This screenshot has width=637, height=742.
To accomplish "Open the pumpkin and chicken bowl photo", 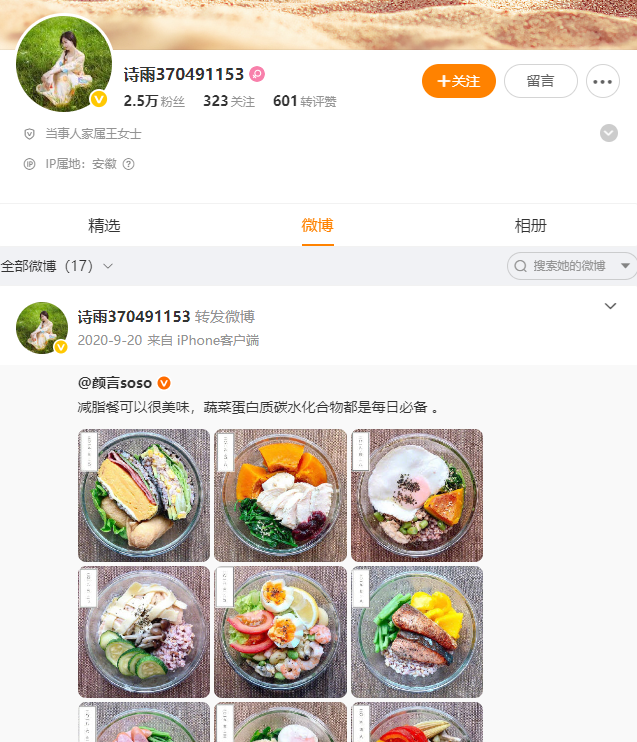I will [x=280, y=495].
